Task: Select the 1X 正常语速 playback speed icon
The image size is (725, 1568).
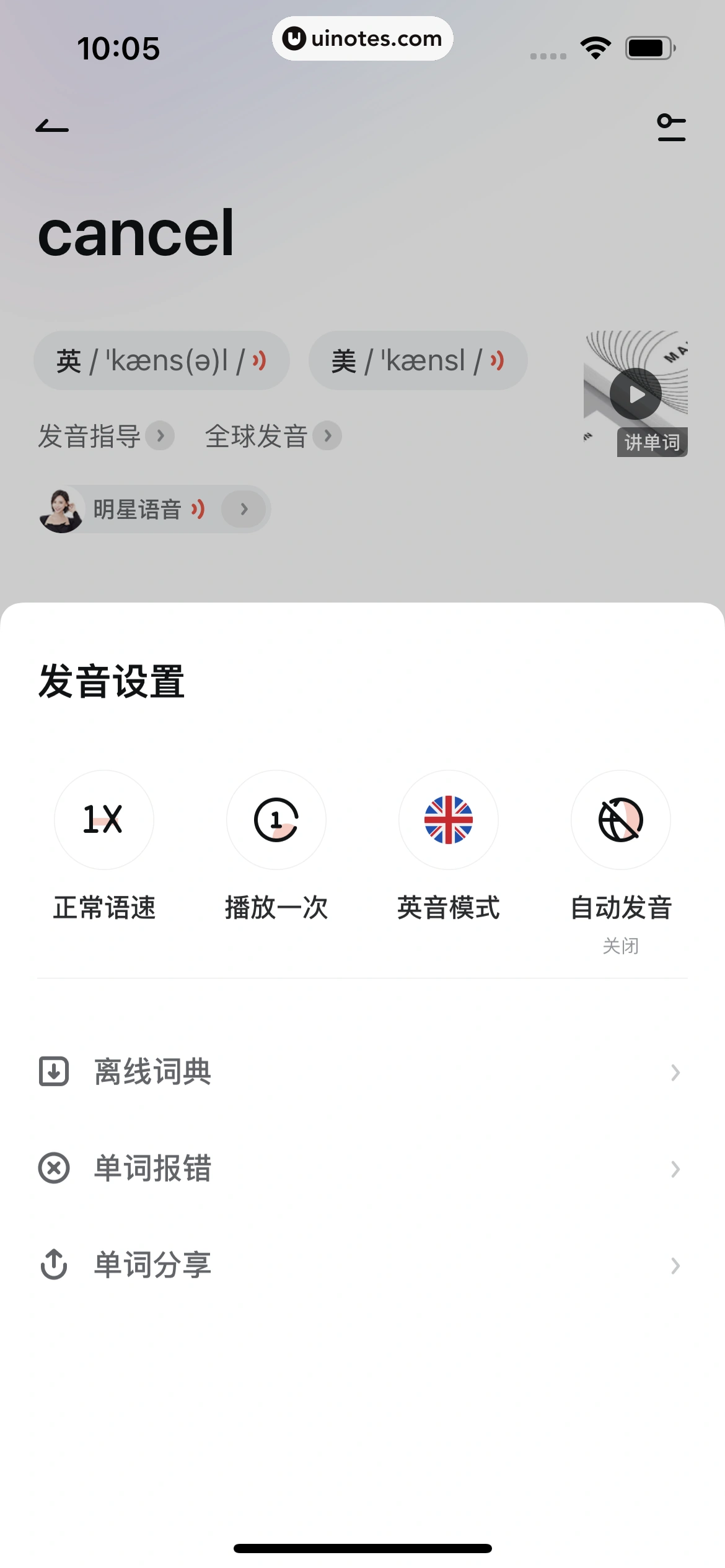Action: pos(103,820)
